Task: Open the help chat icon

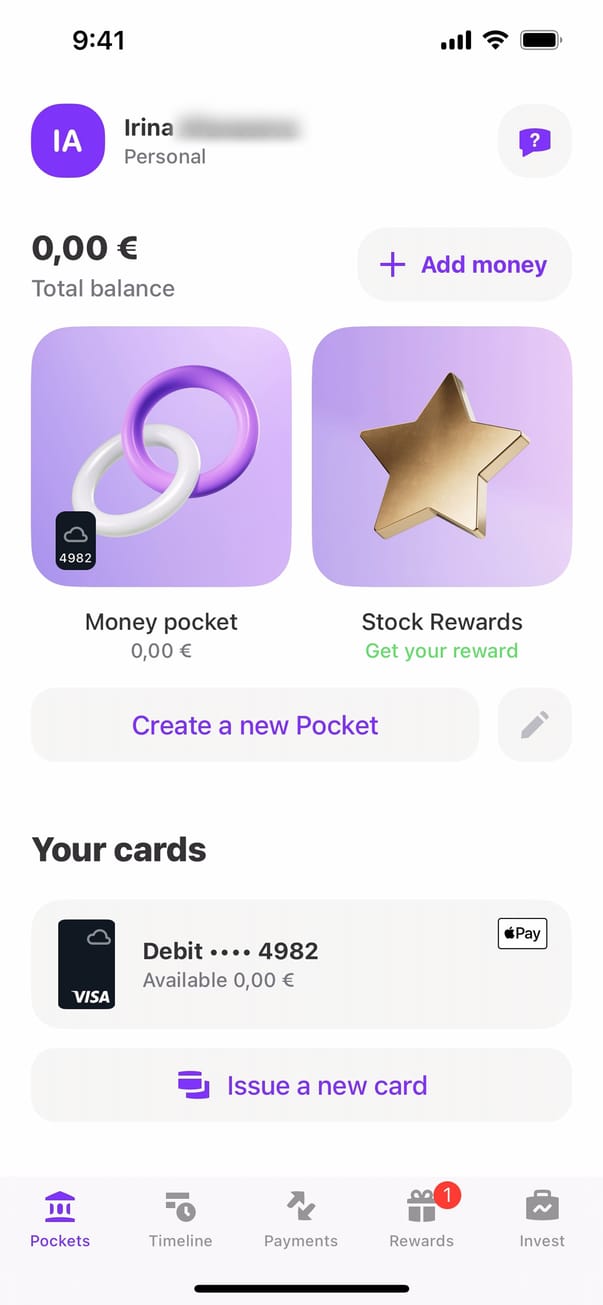Action: [534, 141]
